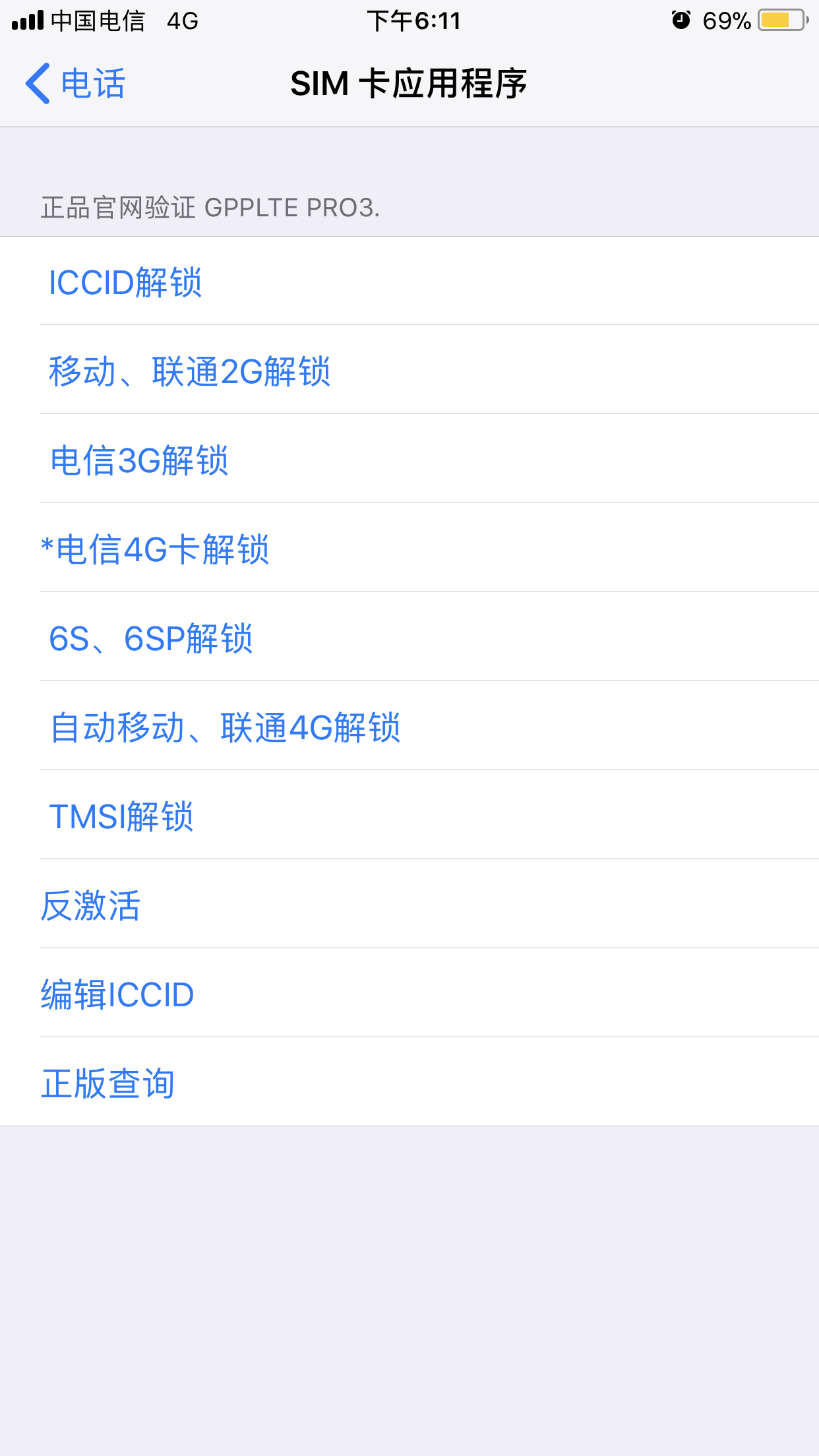Select 移动、联通2G解锁
819x1456 pixels.
coord(409,371)
